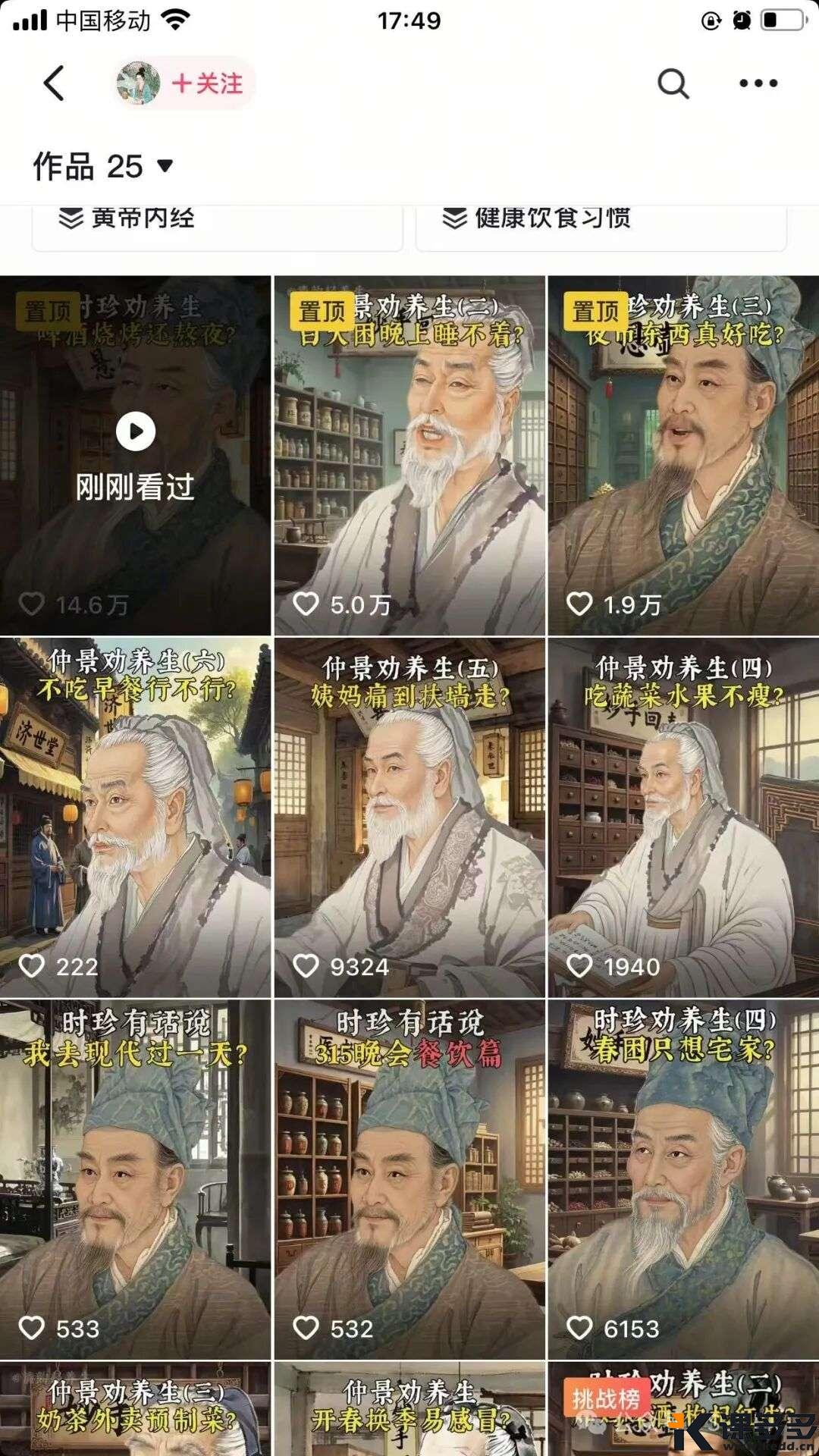Open the 黄帝内经 collection
This screenshot has height=1456, width=819.
(x=216, y=222)
